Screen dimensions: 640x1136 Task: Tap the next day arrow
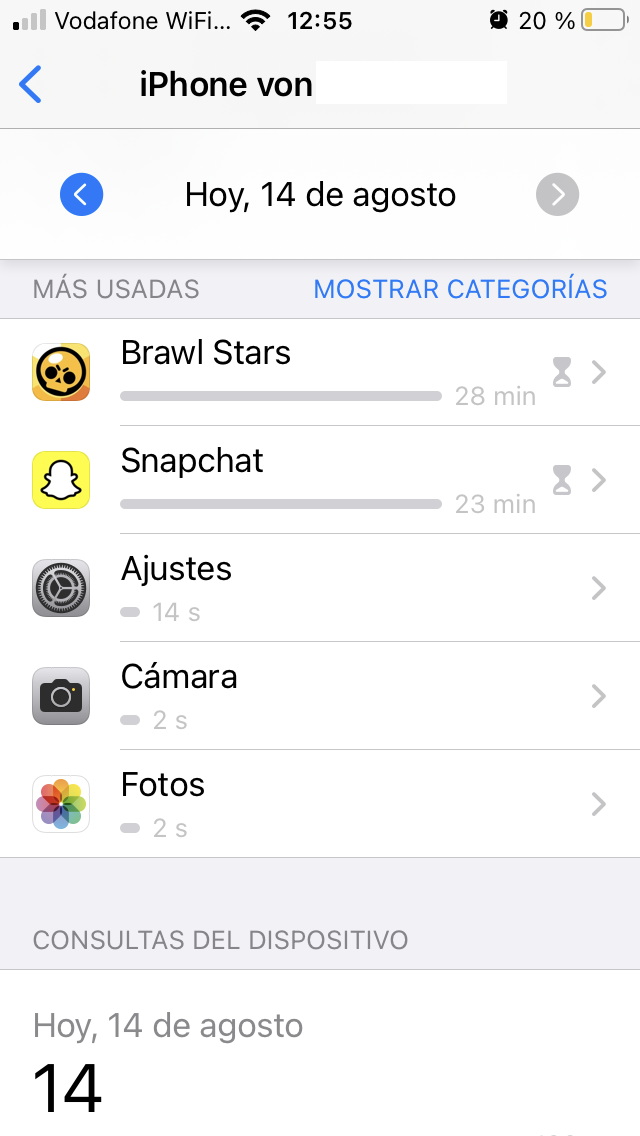[x=557, y=194]
